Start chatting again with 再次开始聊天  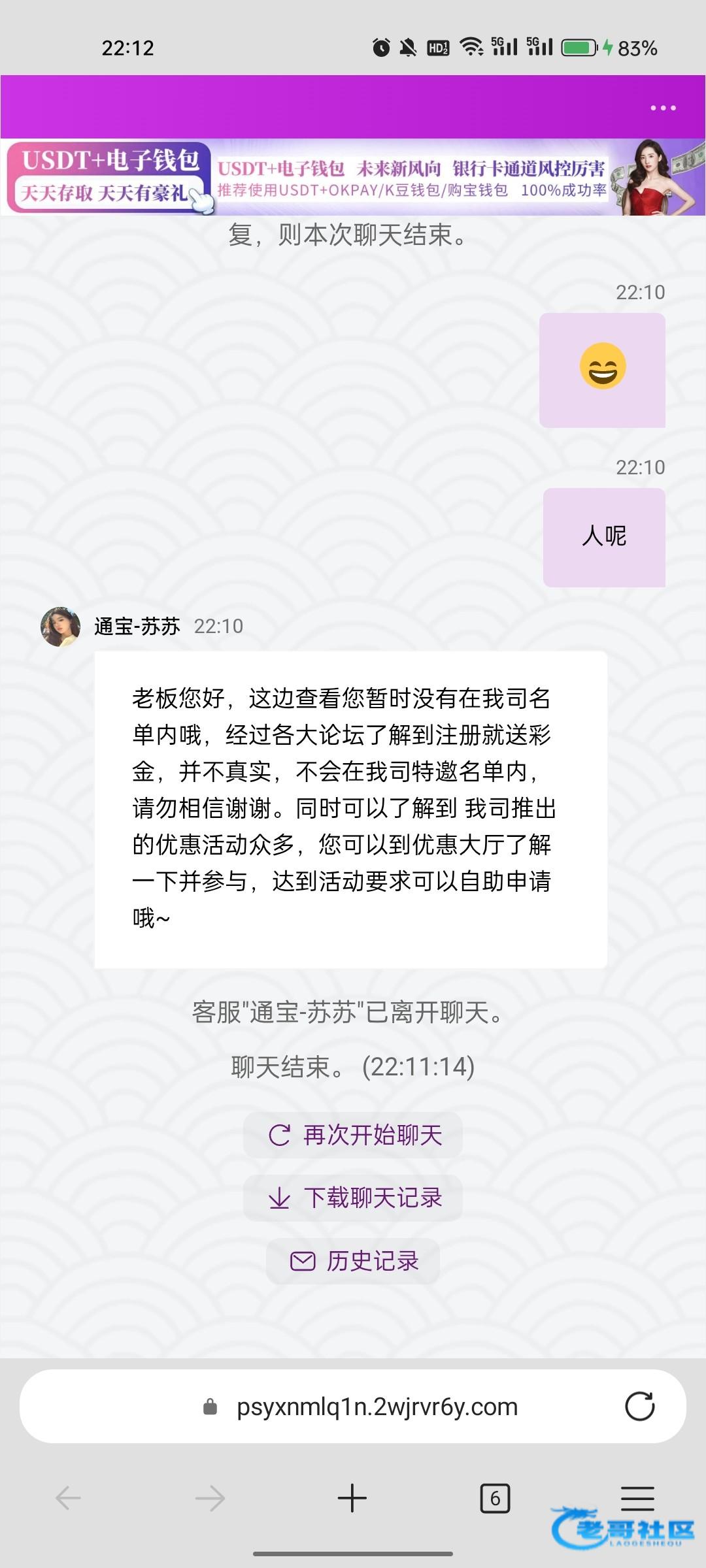353,1135
